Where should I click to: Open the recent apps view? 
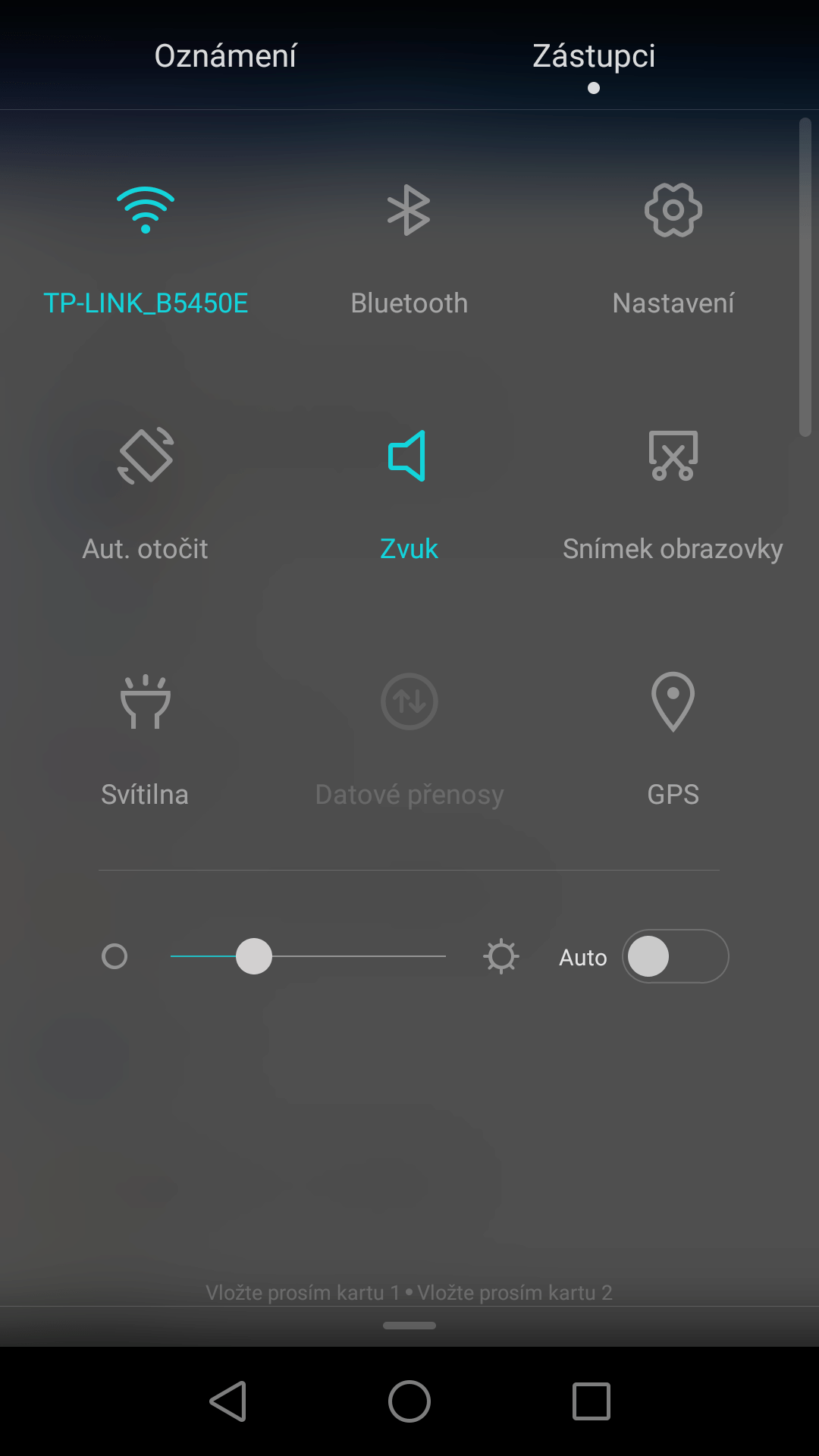point(591,1401)
